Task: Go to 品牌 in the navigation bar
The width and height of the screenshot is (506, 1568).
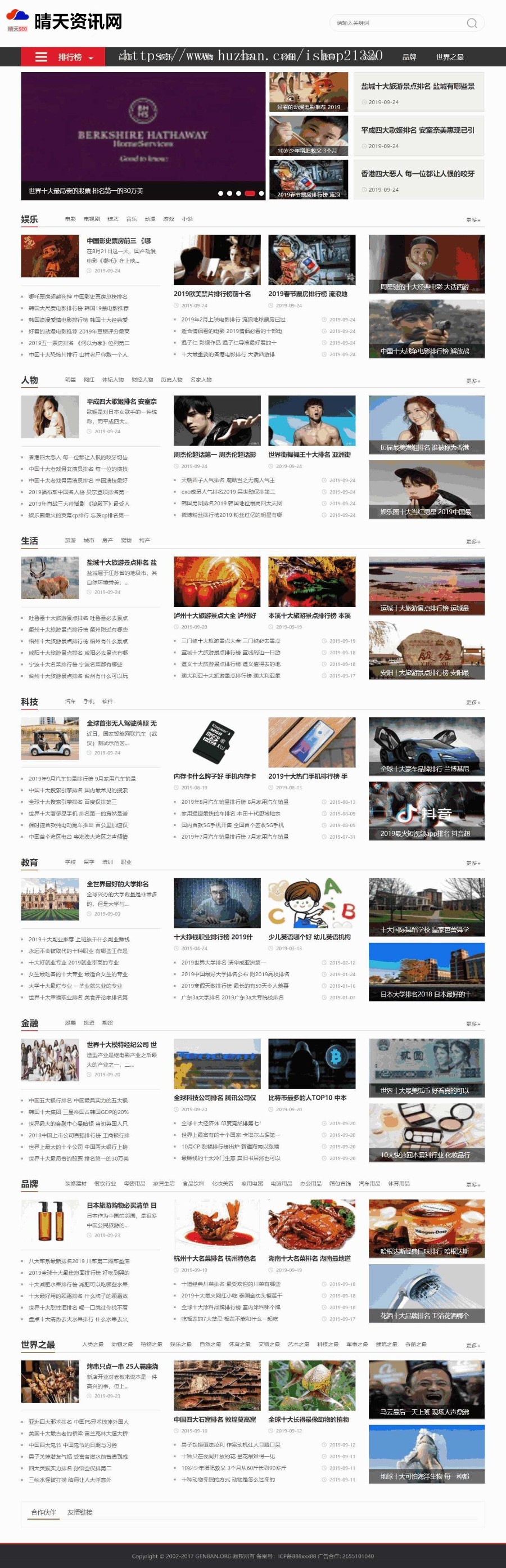Action: pyautogui.click(x=409, y=57)
